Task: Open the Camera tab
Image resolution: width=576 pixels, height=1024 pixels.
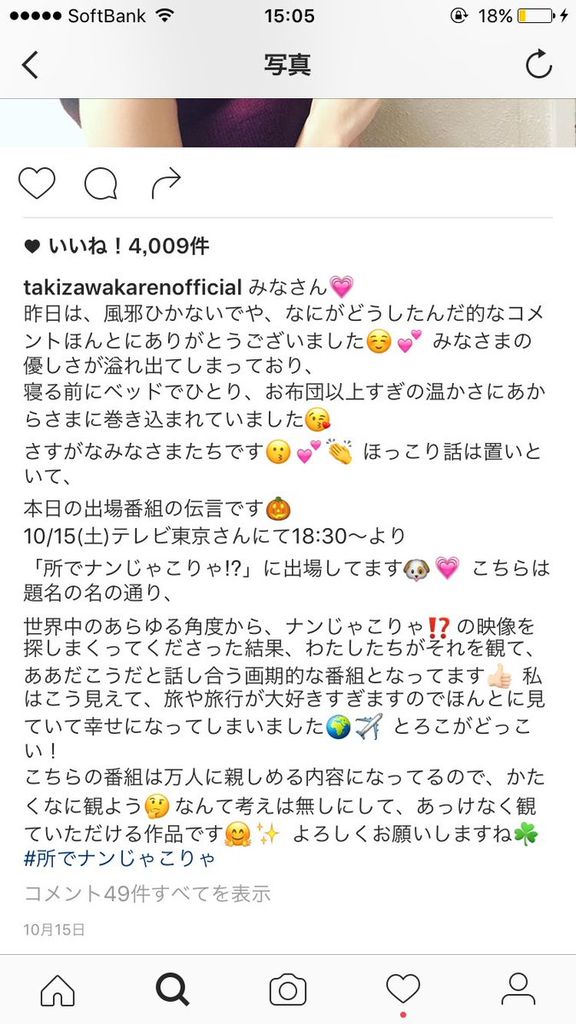Action: click(288, 990)
